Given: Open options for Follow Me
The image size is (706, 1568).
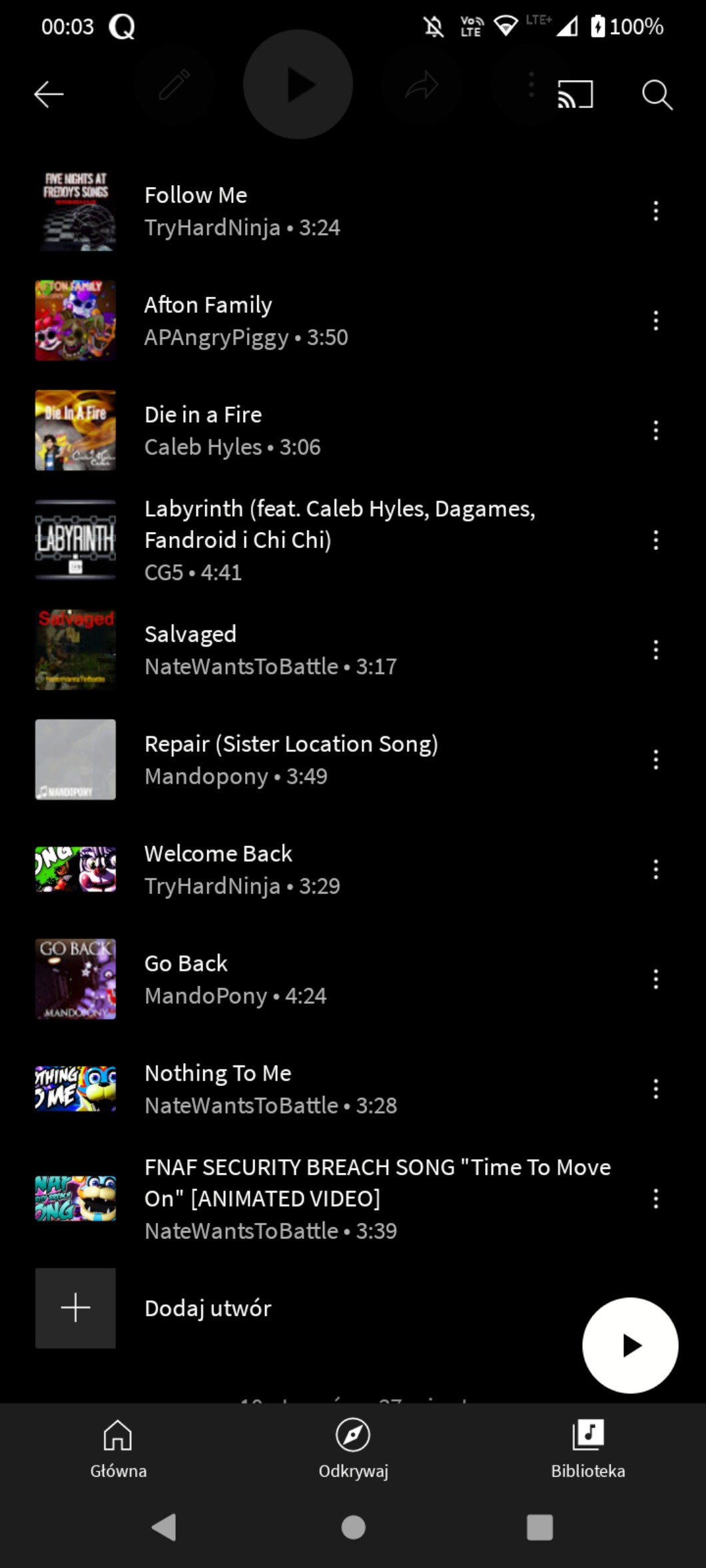Looking at the screenshot, I should pyautogui.click(x=655, y=211).
